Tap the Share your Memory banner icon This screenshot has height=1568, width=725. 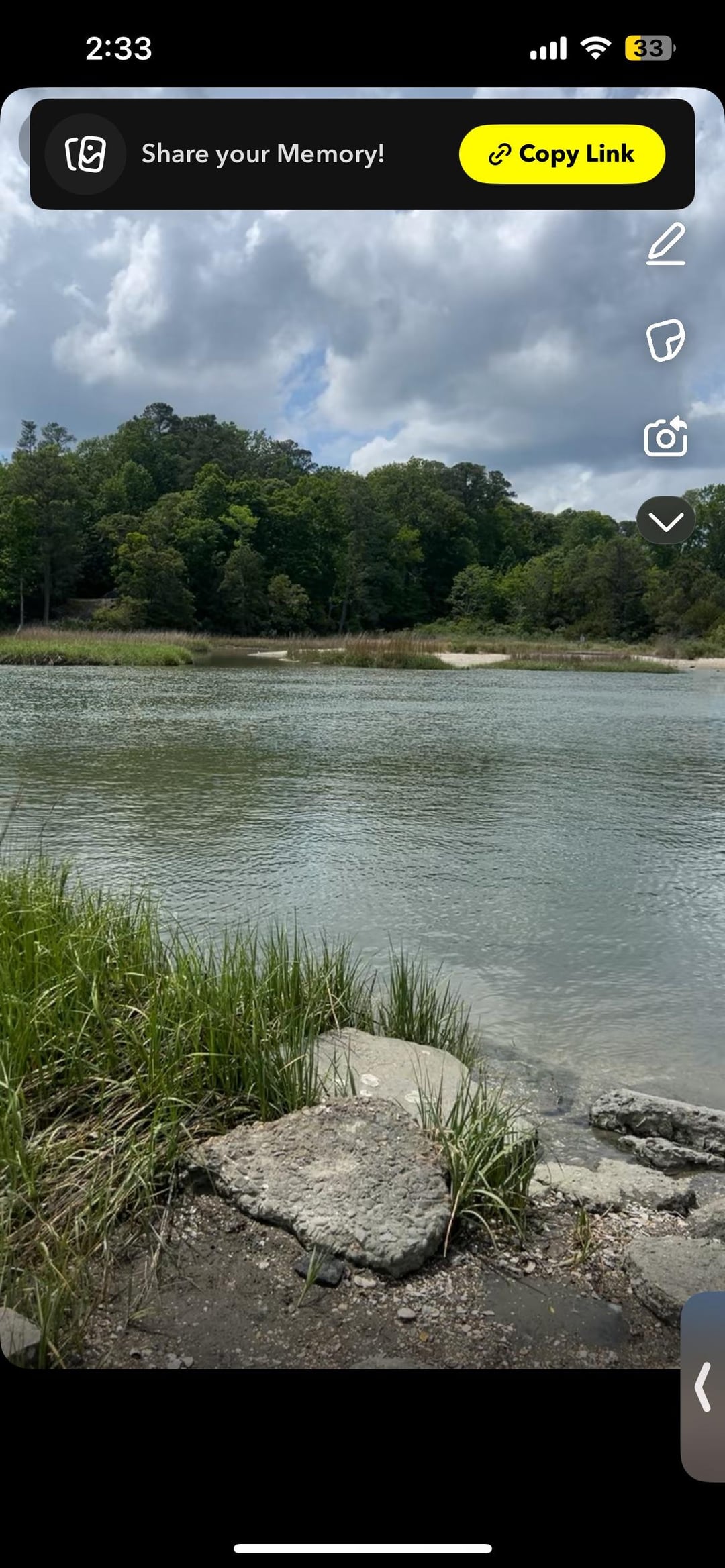[85, 154]
